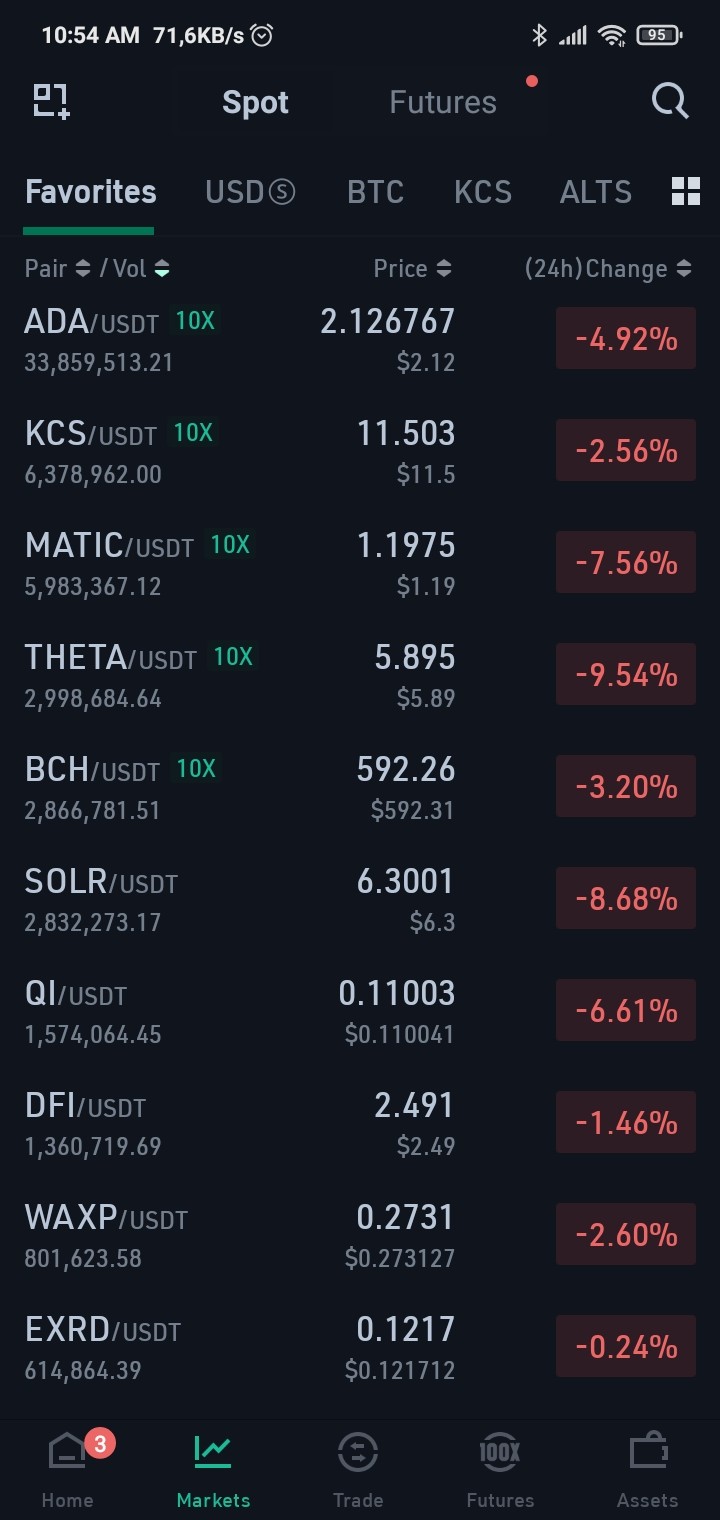This screenshot has width=720, height=1520.
Task: Open the KCS/USDT pair
Action: 360,451
